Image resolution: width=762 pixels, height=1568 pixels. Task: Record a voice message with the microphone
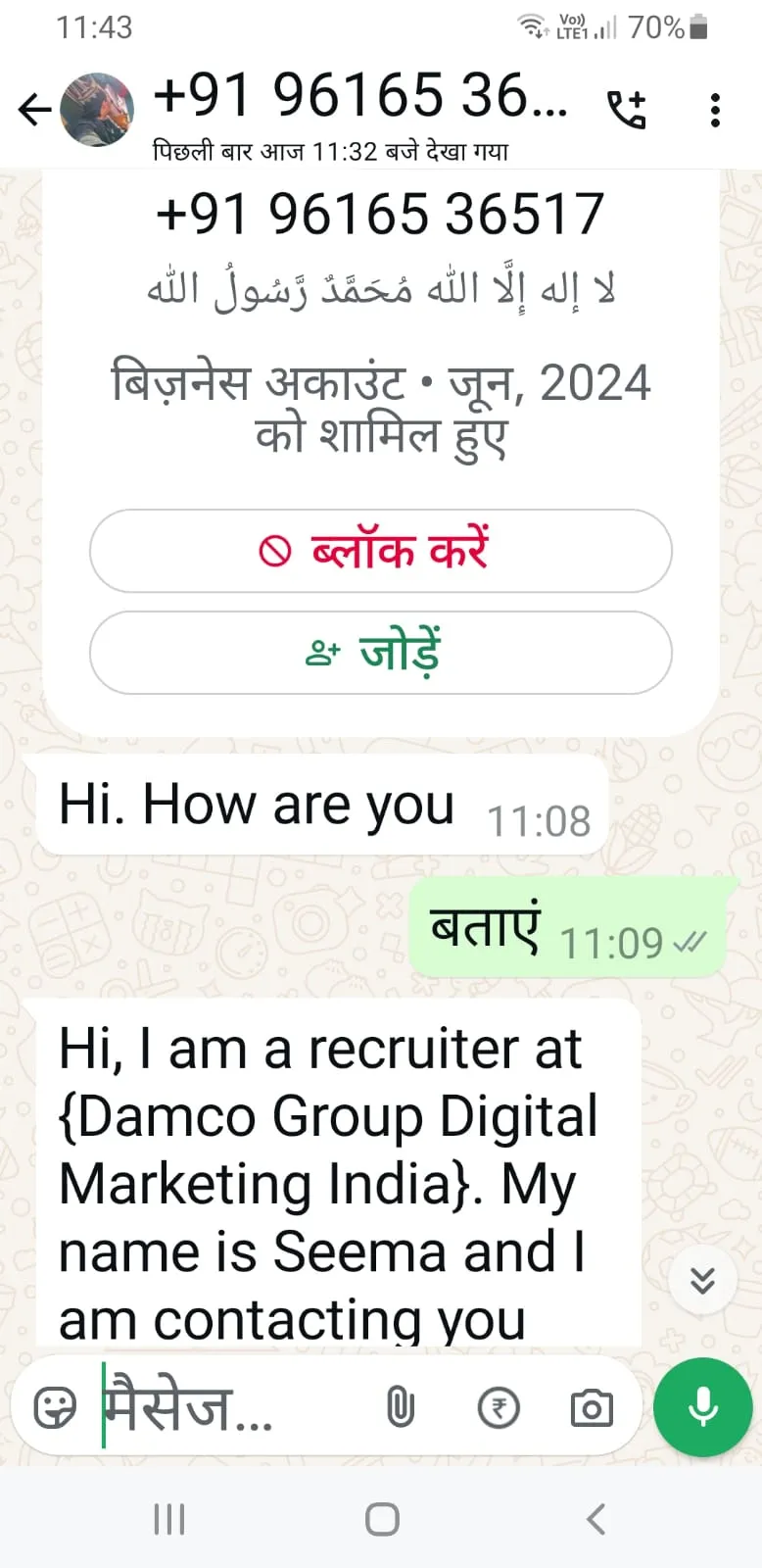702,1408
